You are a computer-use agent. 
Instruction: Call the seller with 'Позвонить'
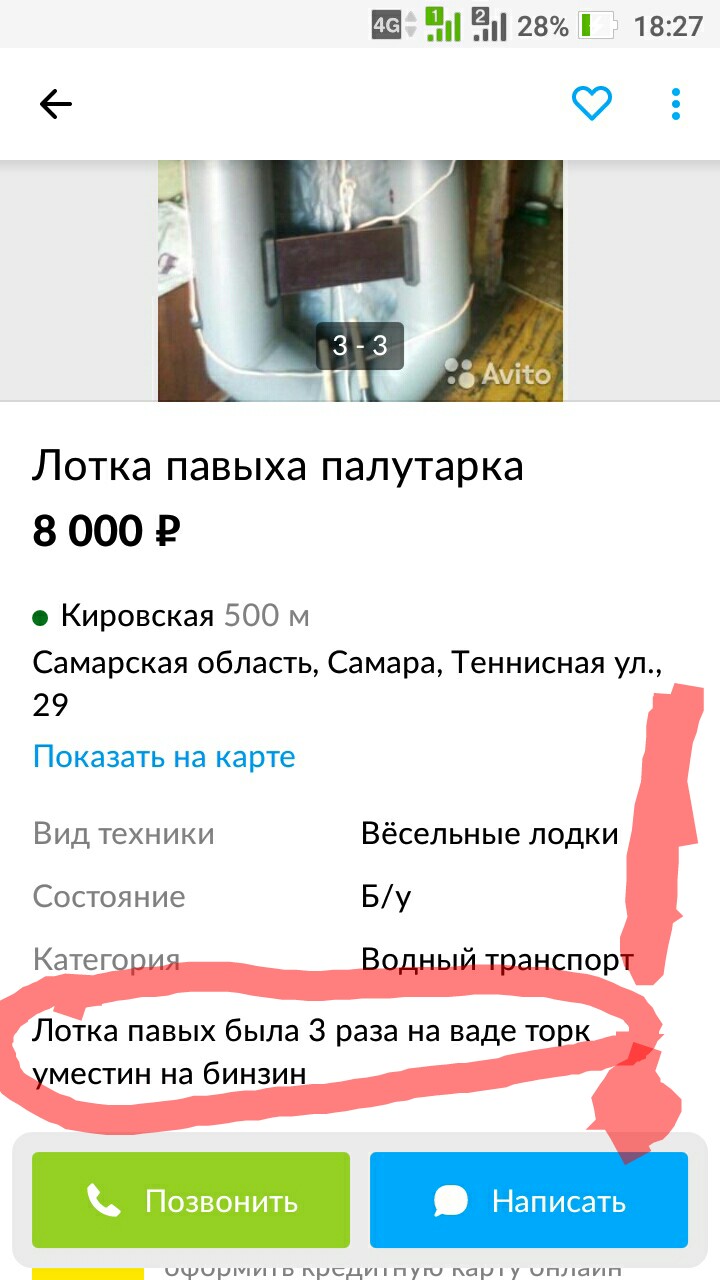(x=191, y=1200)
